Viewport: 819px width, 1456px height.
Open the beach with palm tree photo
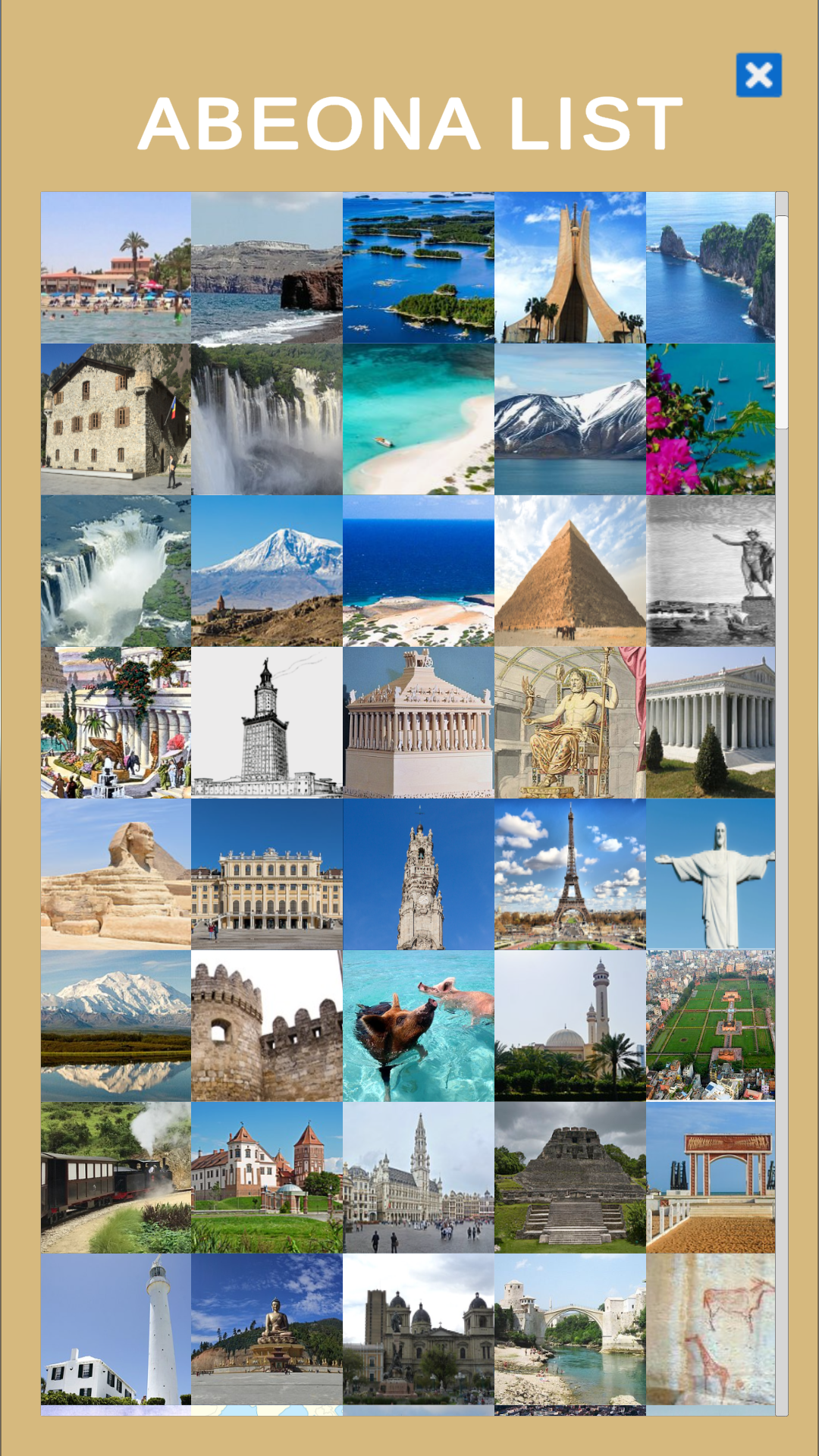[x=116, y=267]
